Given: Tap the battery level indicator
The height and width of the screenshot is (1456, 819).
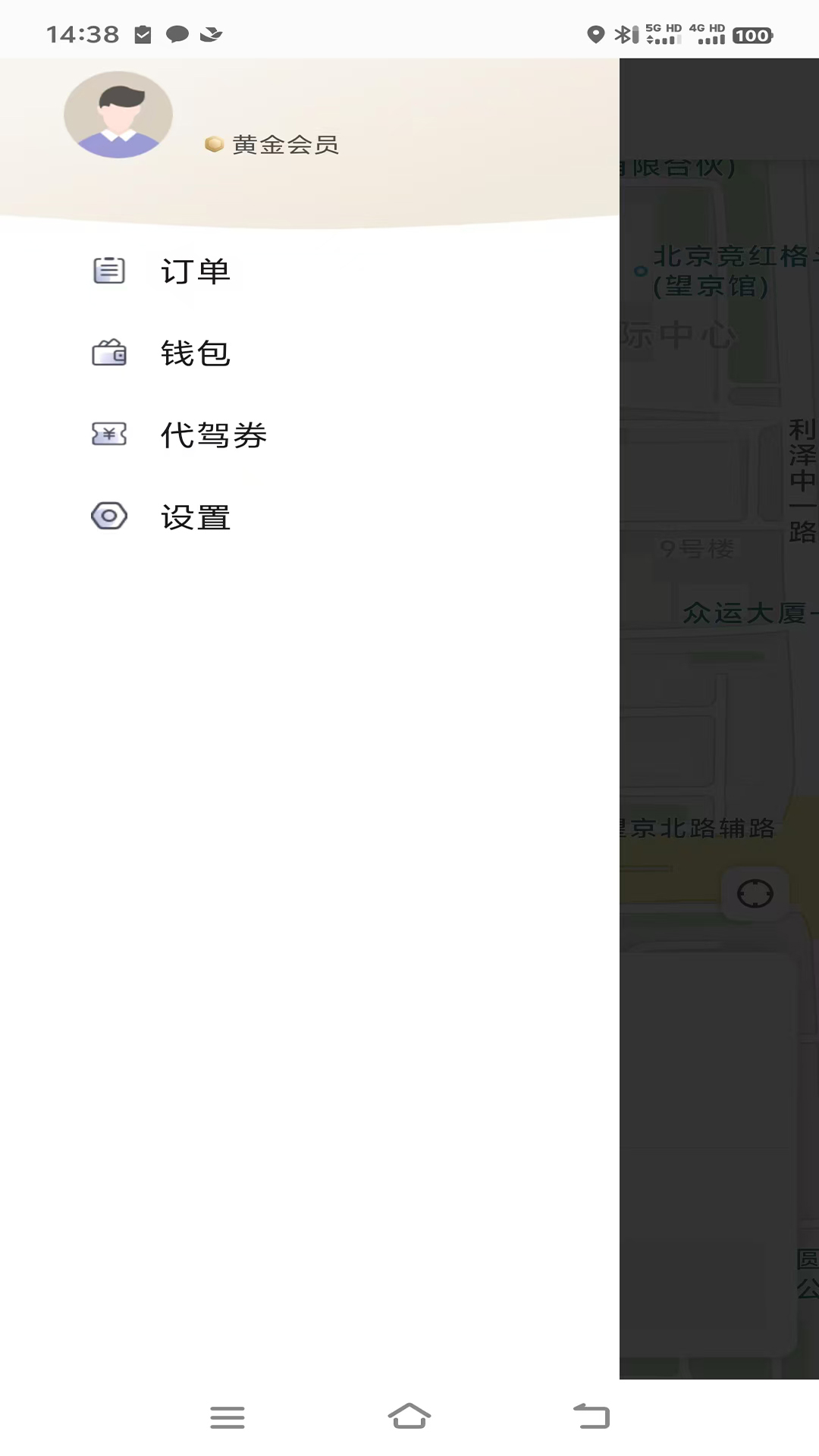Looking at the screenshot, I should coord(752,35).
